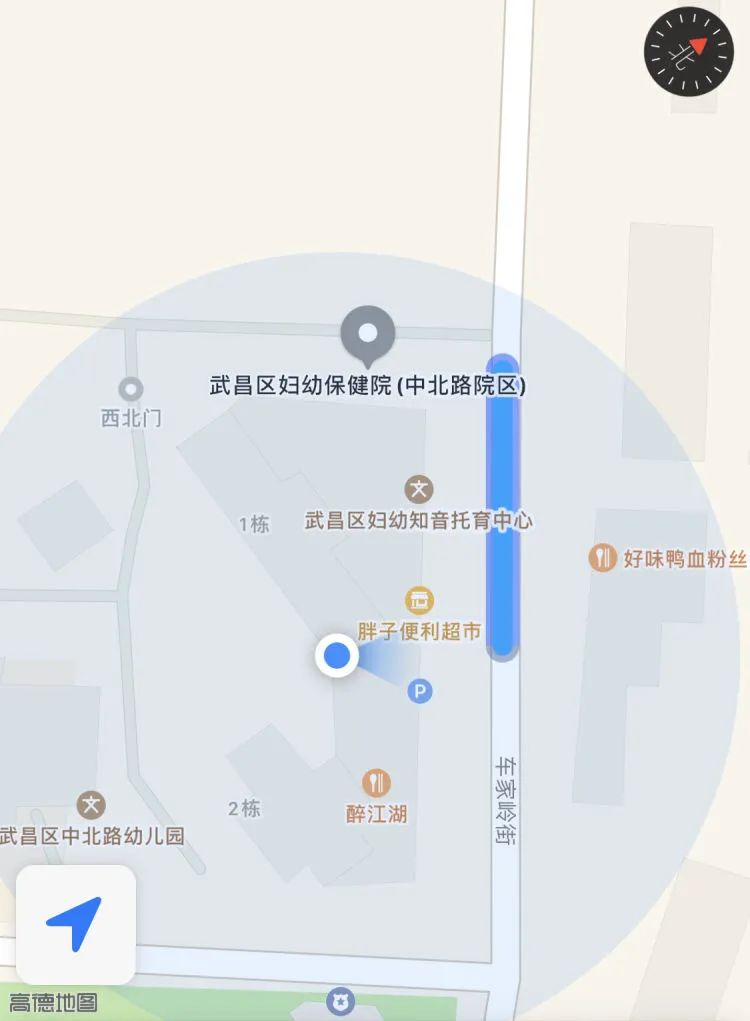Tap the parking P marker
The height and width of the screenshot is (1021, 750).
[x=421, y=690]
